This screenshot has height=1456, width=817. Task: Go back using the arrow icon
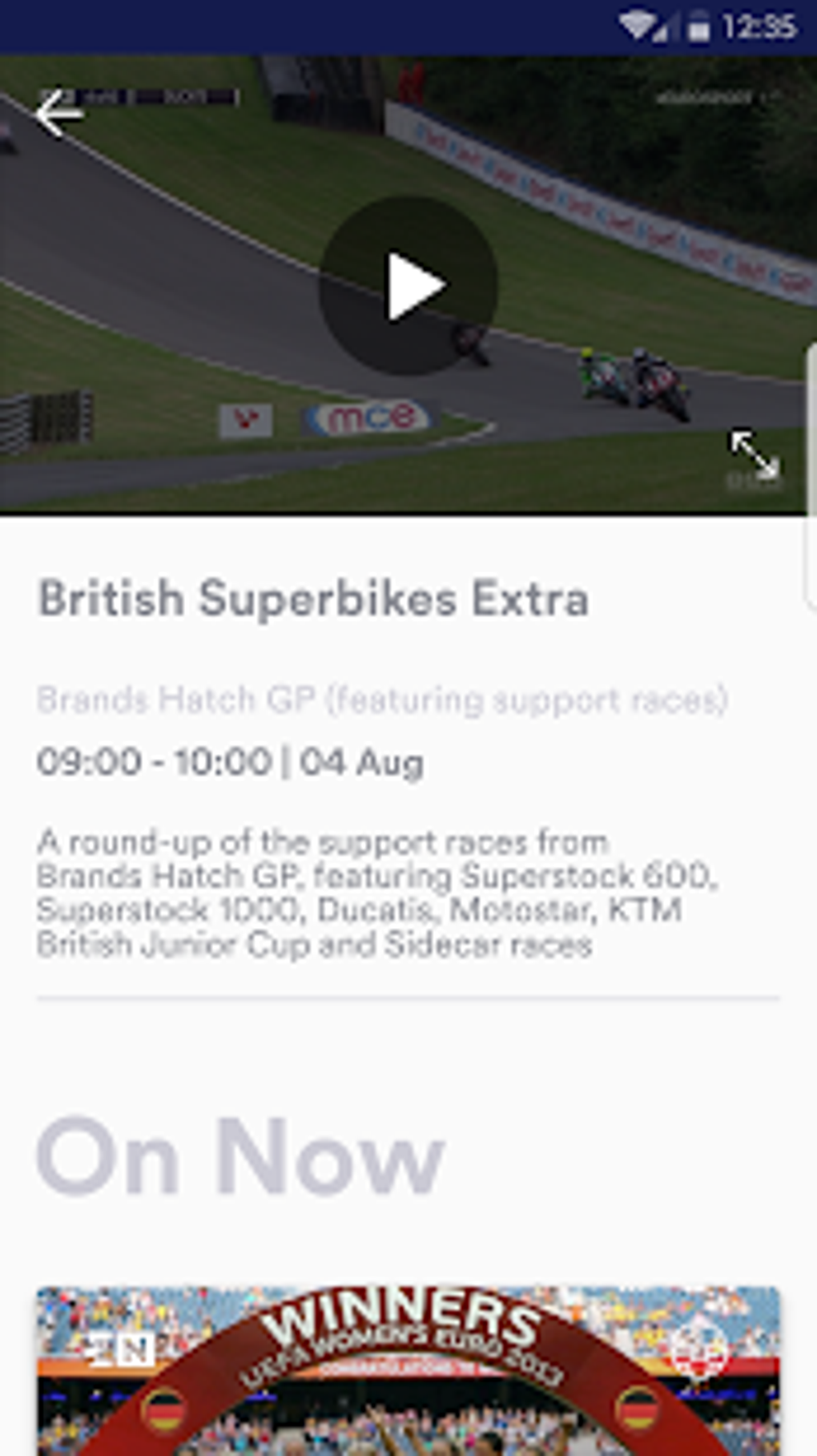(59, 113)
